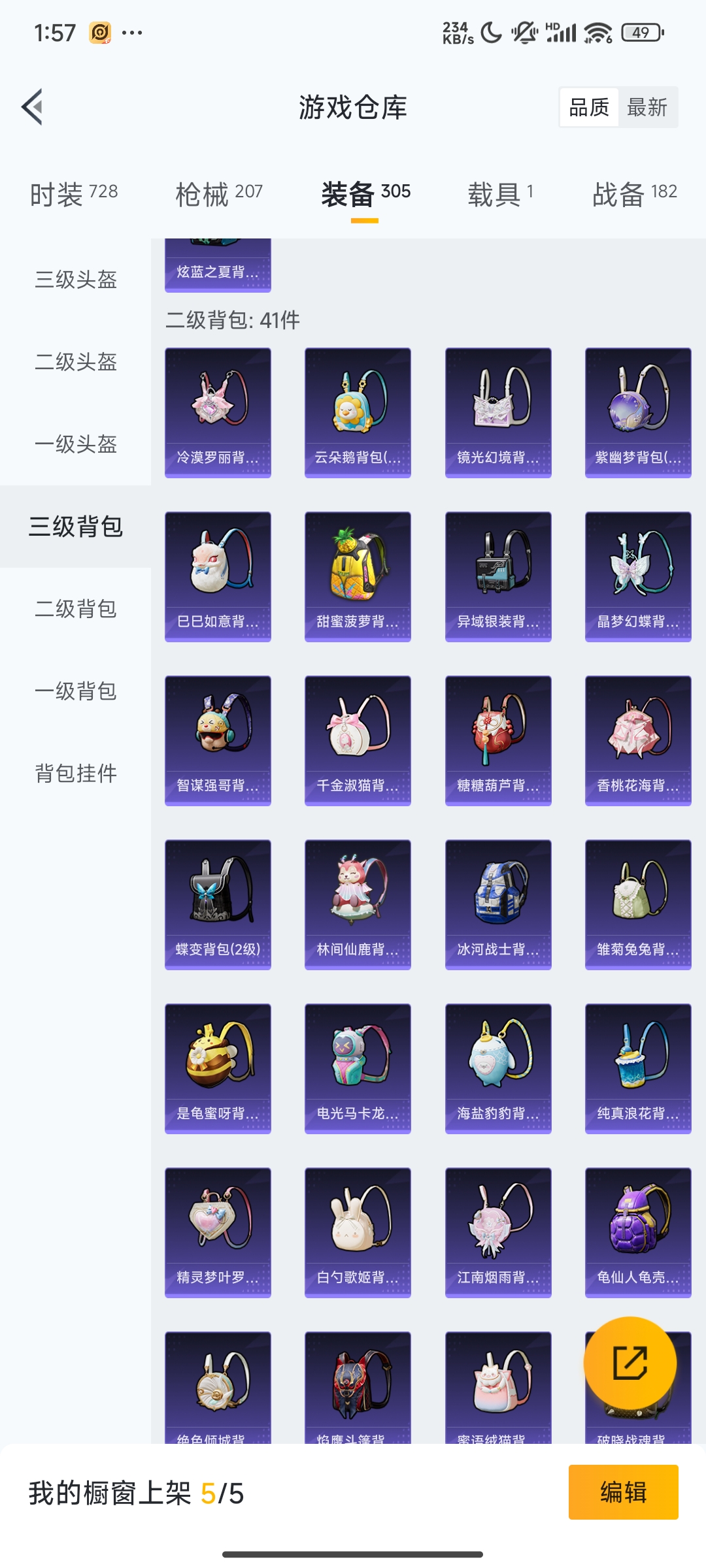Open the 战备 tab
The height and width of the screenshot is (1568, 706).
coord(634,194)
